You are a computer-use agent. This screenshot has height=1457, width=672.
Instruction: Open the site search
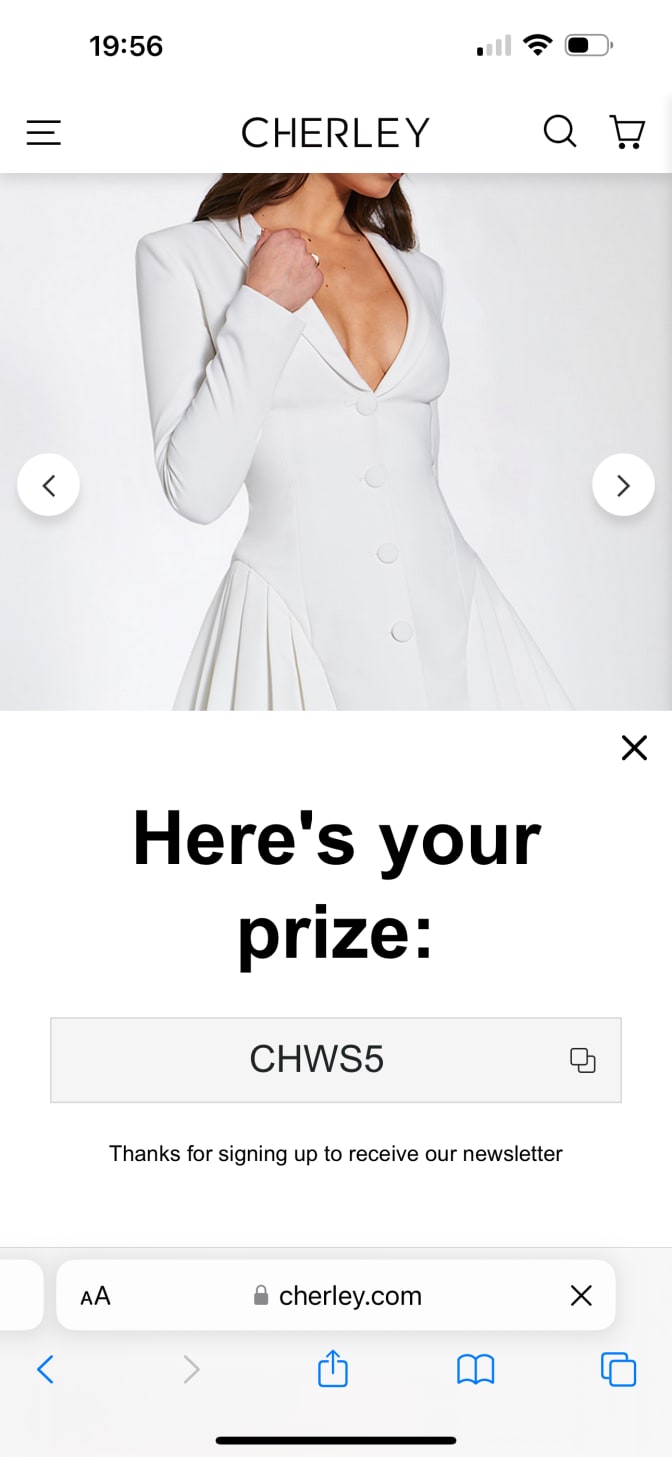(559, 131)
